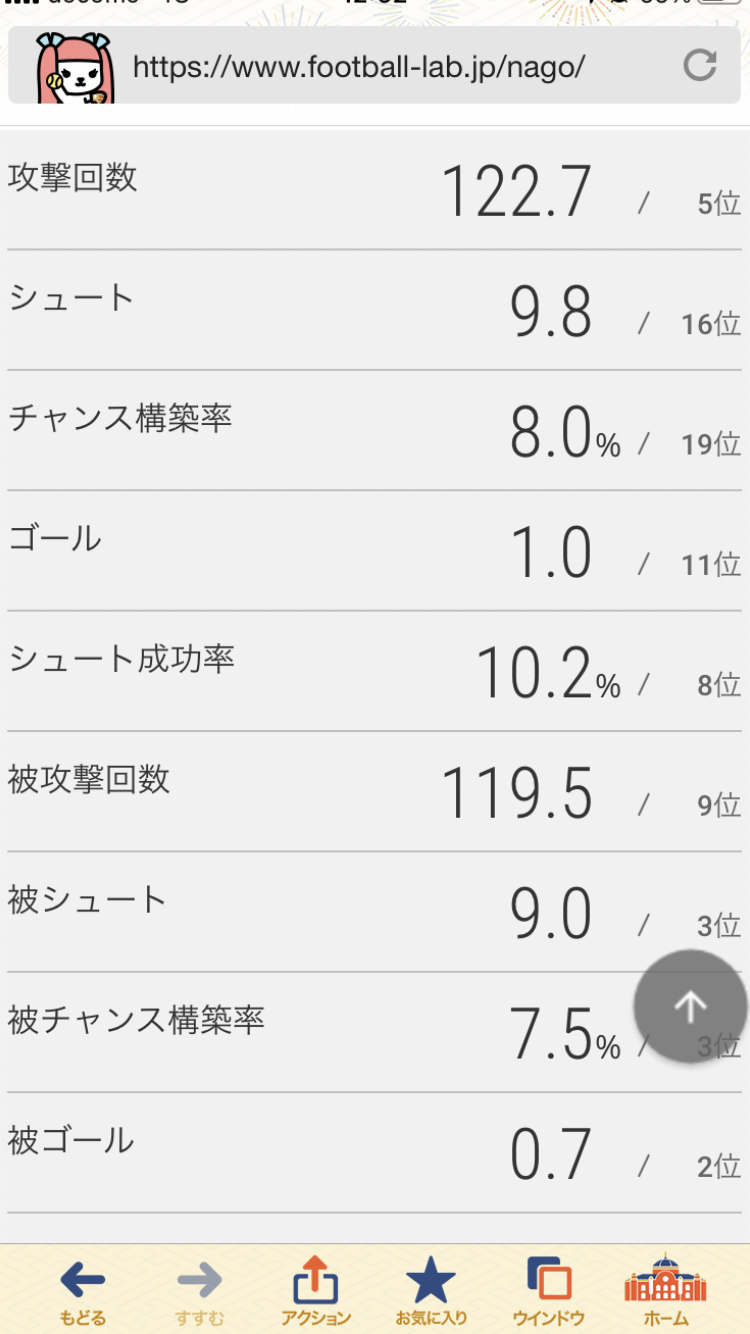This screenshot has height=1334, width=750.
Task: Jump to top with the floating arrow button
Action: [x=690, y=1007]
